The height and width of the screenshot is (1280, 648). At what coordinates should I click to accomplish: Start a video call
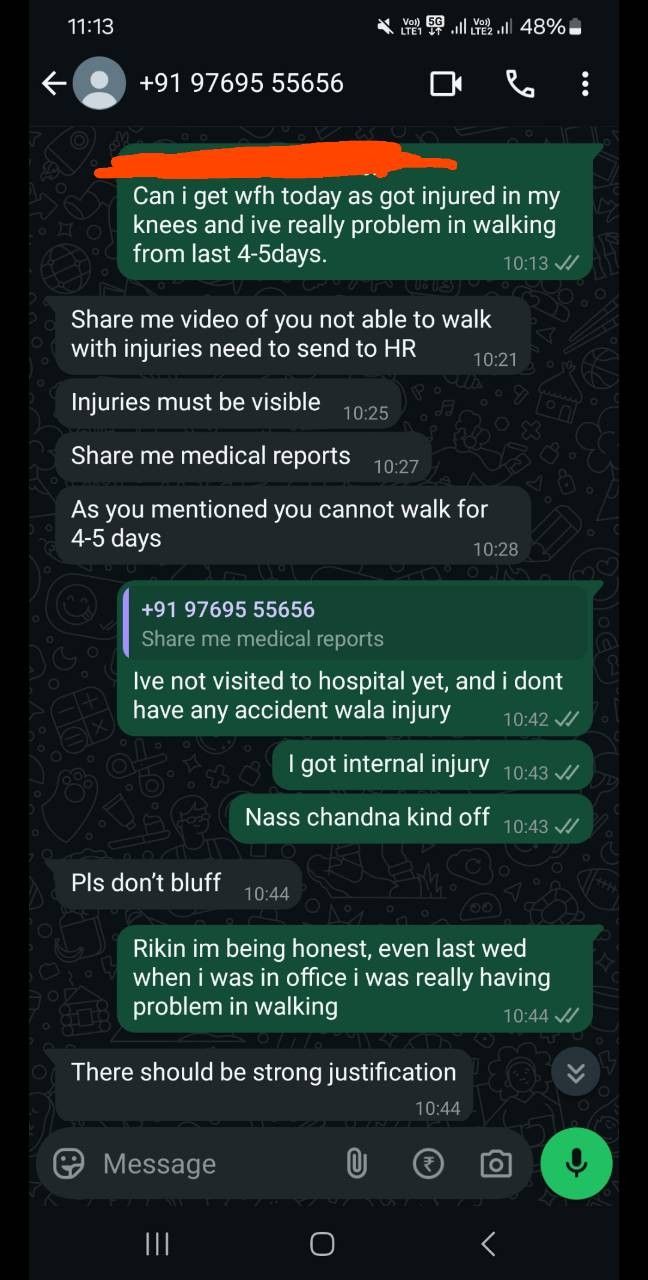[x=446, y=84]
